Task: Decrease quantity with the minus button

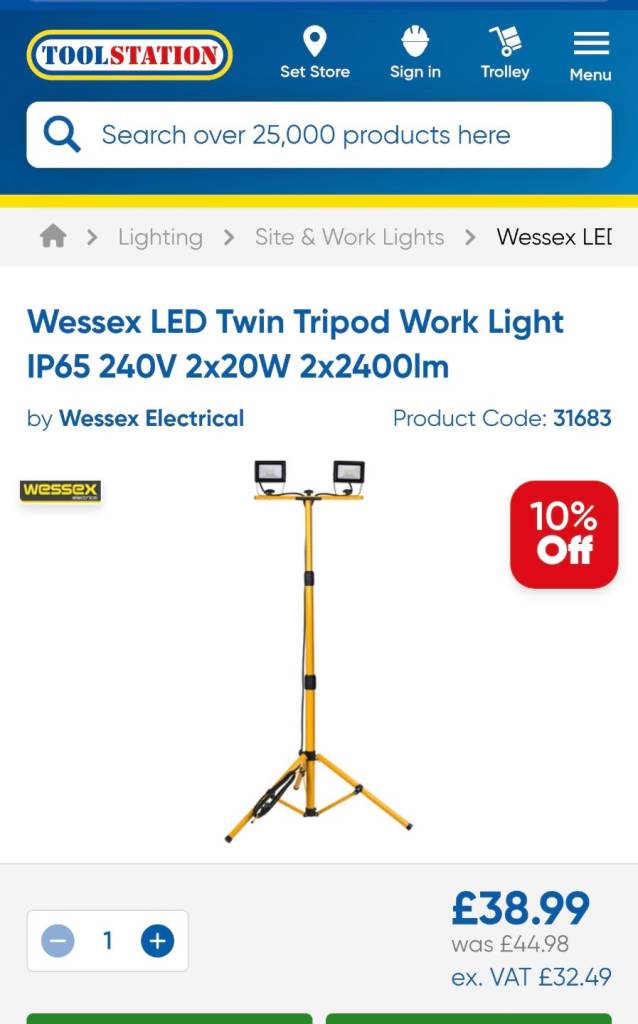Action: [58, 941]
